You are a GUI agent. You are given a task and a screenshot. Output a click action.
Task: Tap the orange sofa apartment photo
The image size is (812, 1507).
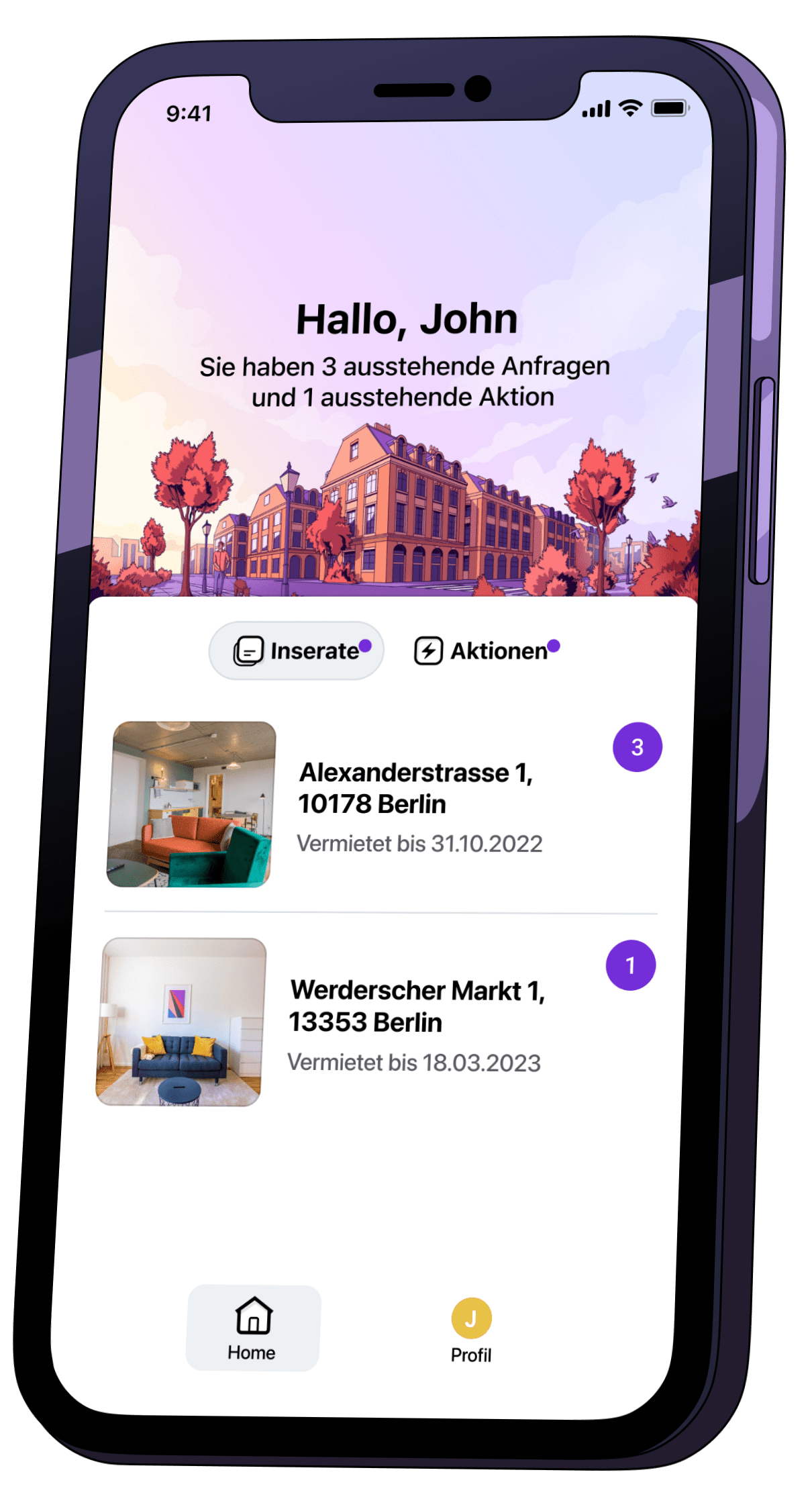point(191,803)
